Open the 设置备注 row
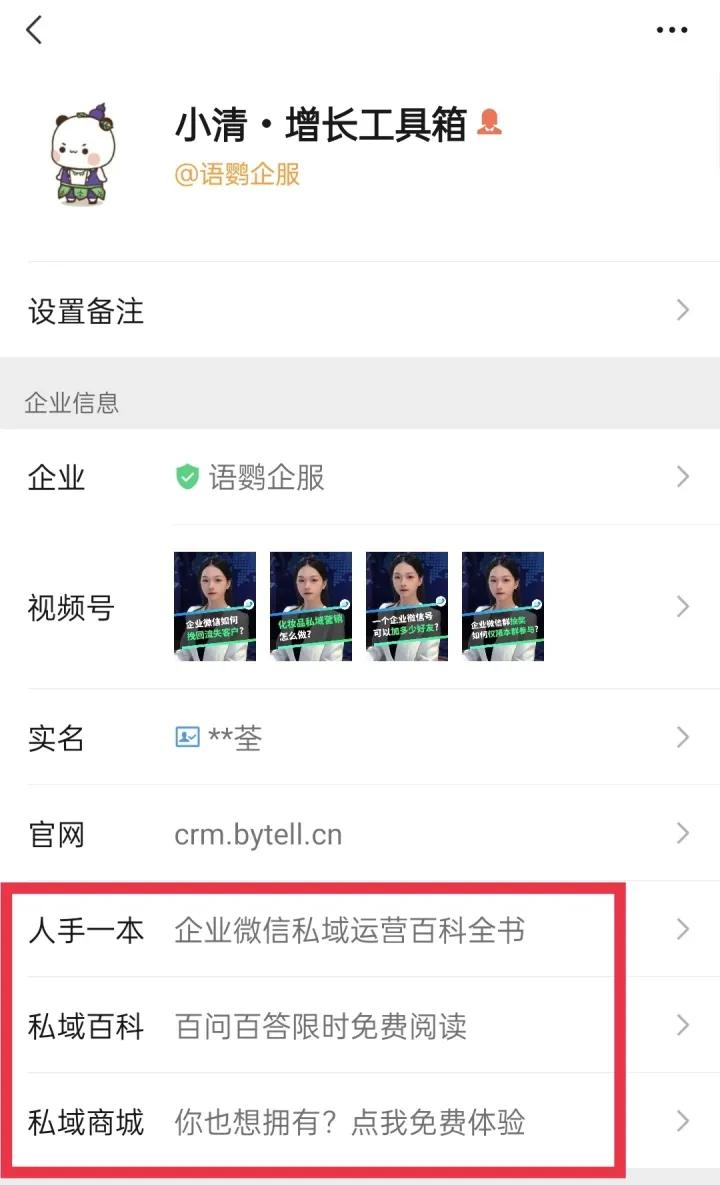720x1185 pixels. 360,311
